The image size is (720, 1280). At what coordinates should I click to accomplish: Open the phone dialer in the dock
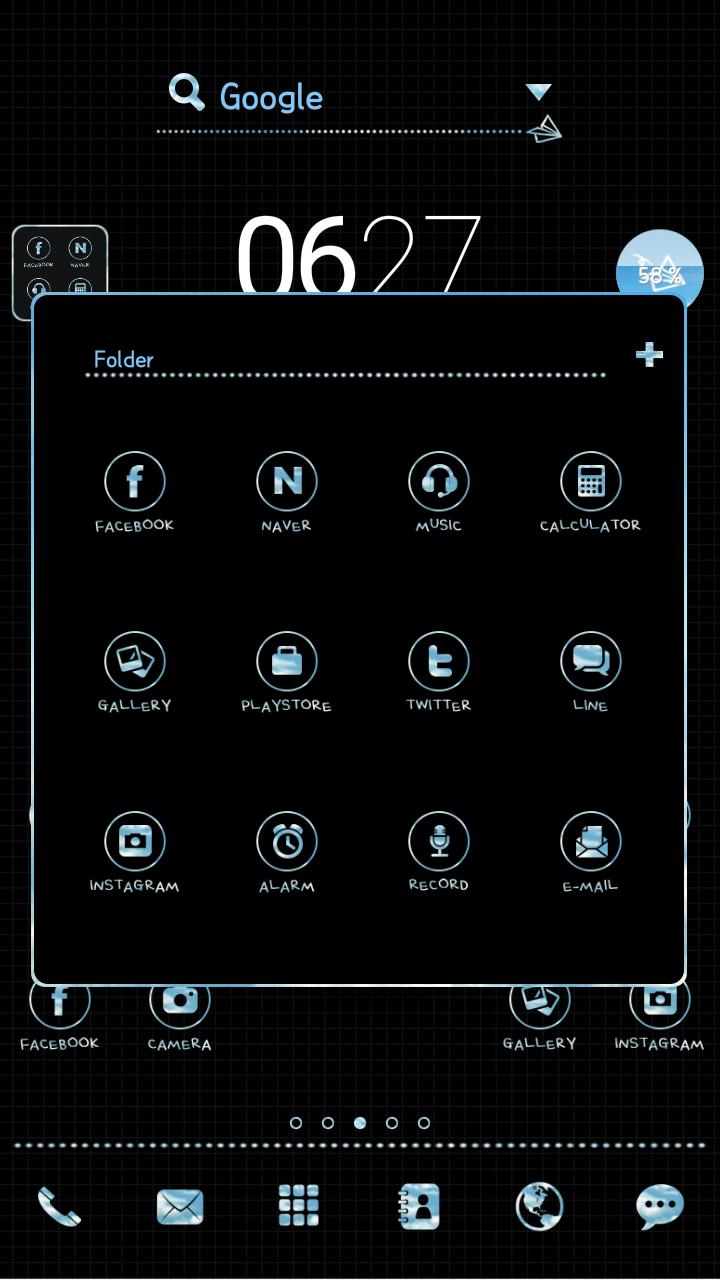(x=59, y=1207)
